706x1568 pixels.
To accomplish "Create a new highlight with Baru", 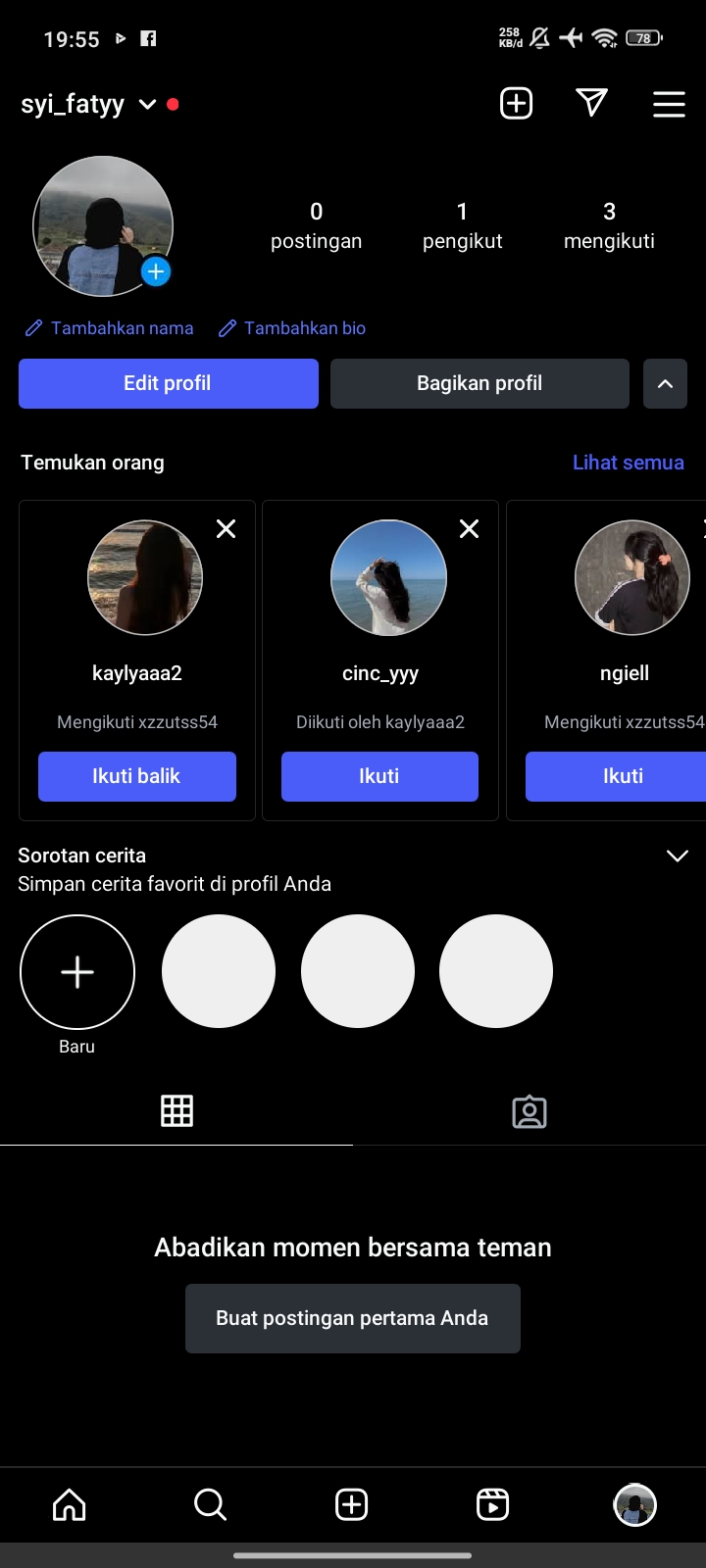I will click(77, 972).
